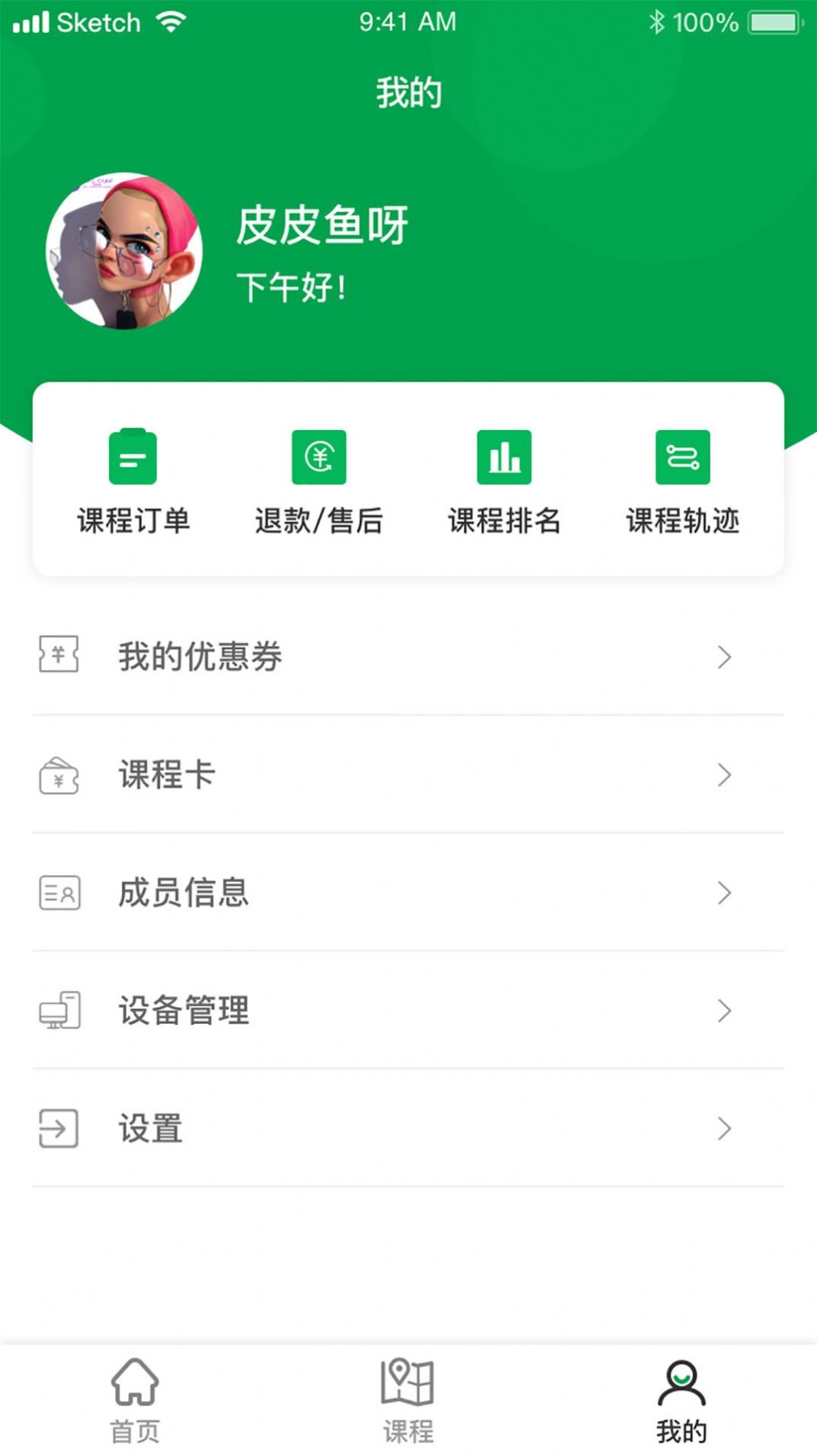Open the 课程卡 course card row
Image resolution: width=817 pixels, height=1456 pixels.
pyautogui.click(x=408, y=774)
